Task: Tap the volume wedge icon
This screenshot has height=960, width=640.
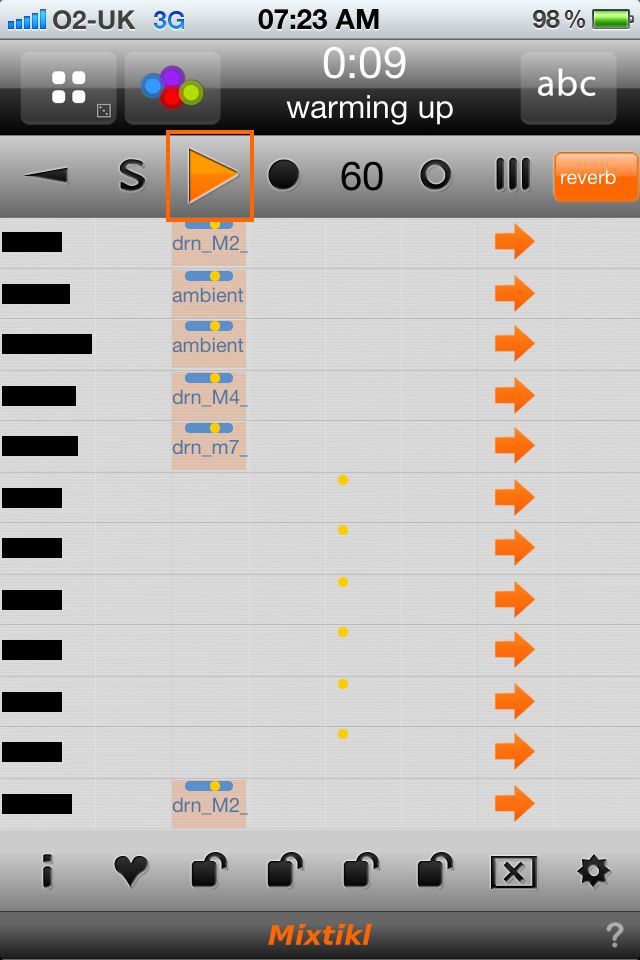Action: pyautogui.click(x=48, y=176)
